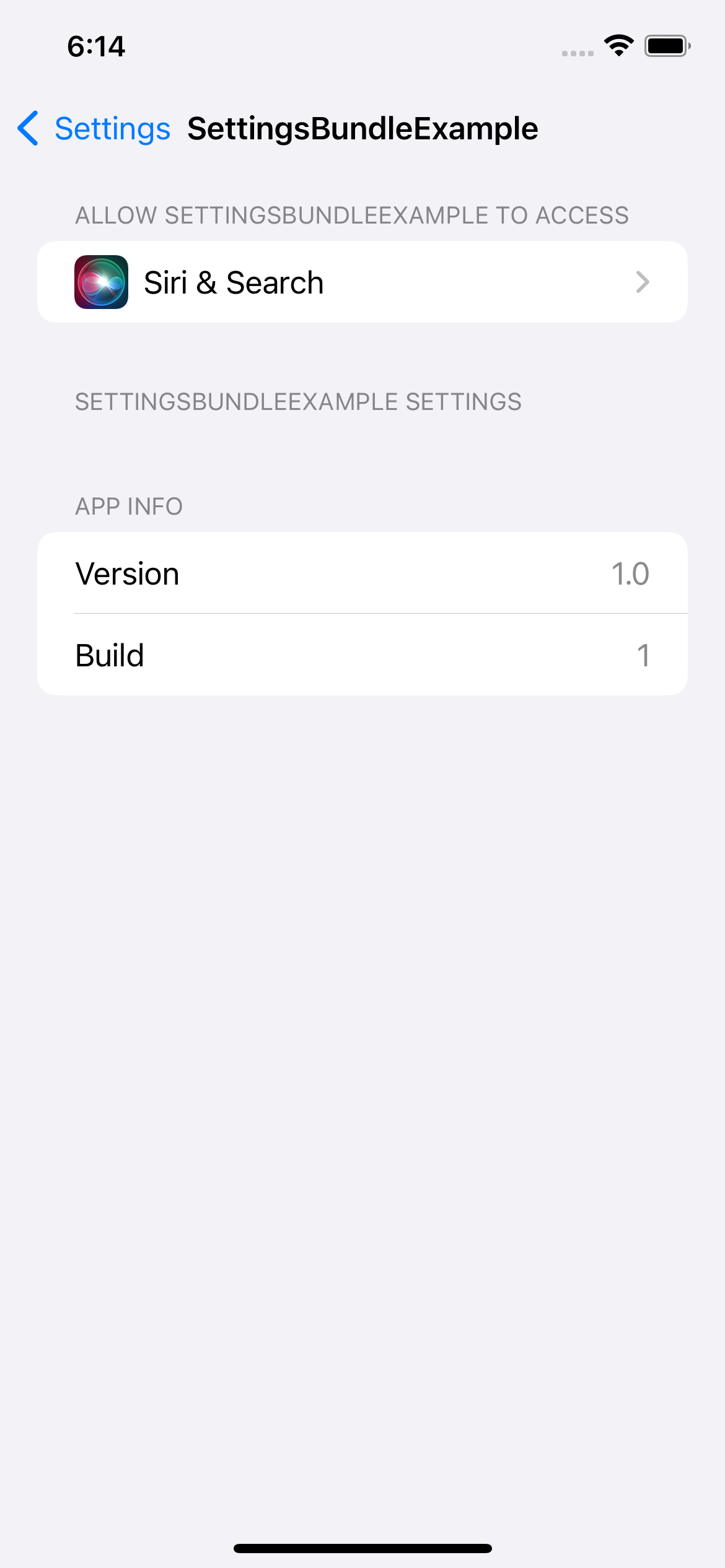Click the Wi-Fi status icon
Image resolution: width=725 pixels, height=1568 pixels.
(x=618, y=45)
